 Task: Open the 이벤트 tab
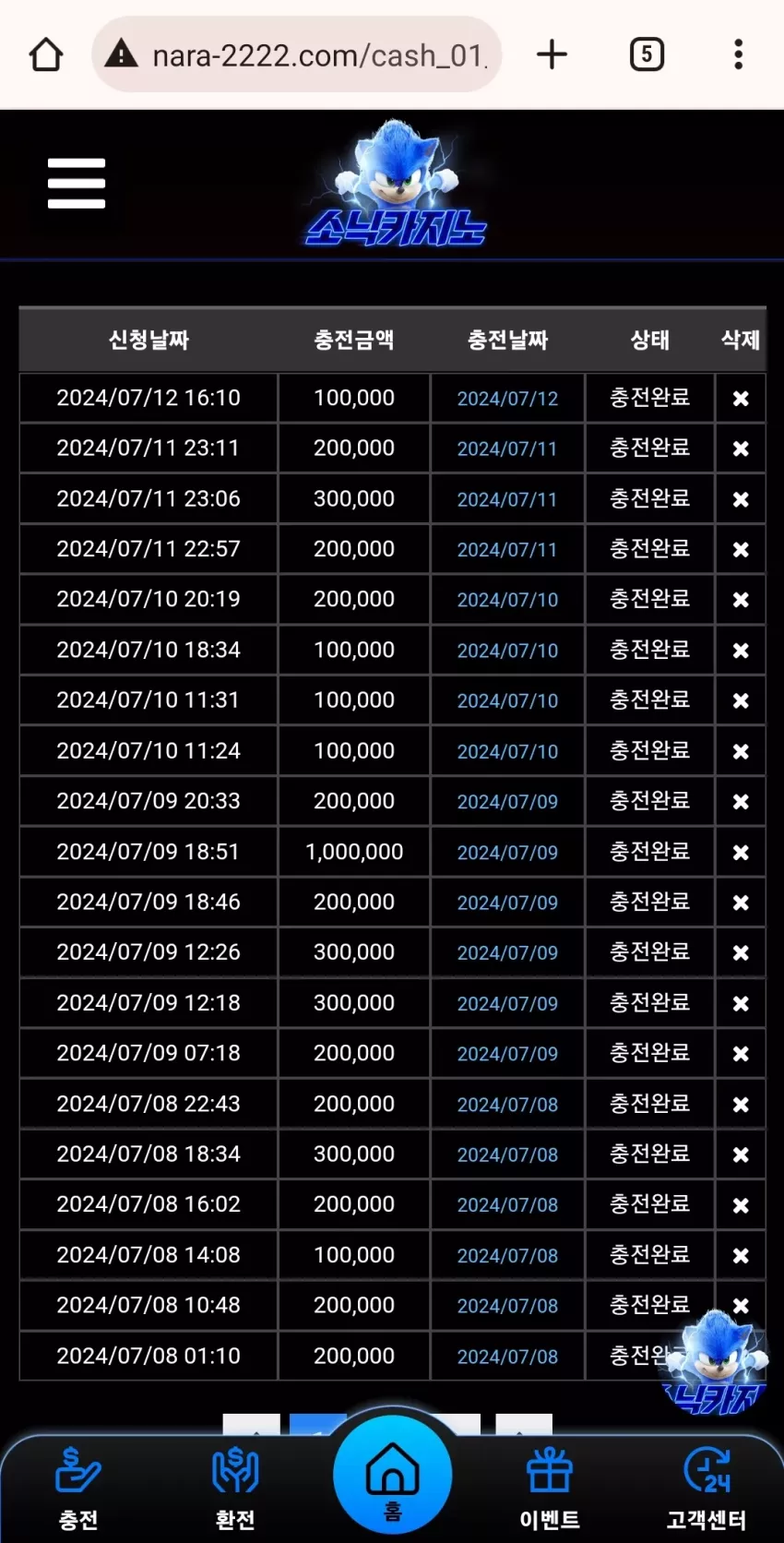(550, 1489)
